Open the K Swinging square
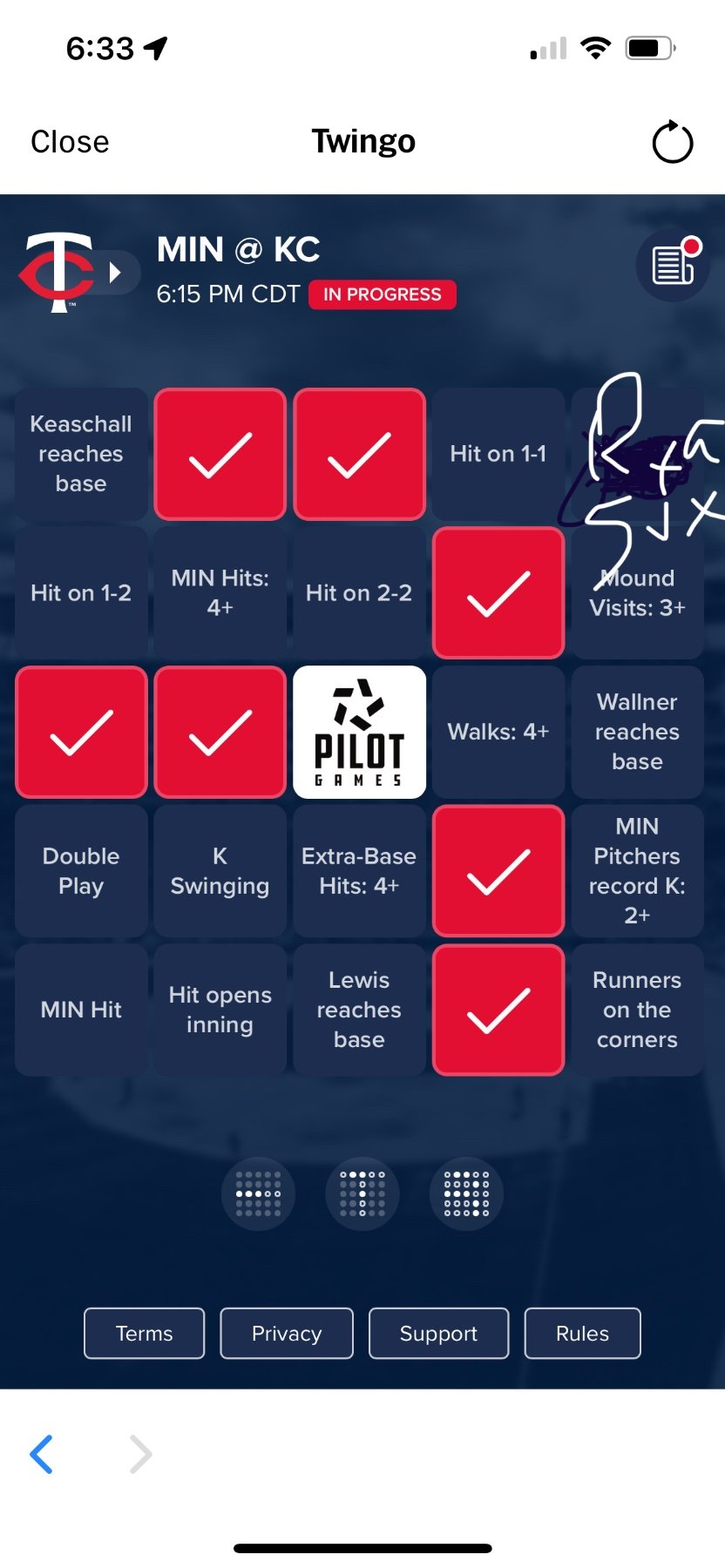 pyautogui.click(x=220, y=871)
